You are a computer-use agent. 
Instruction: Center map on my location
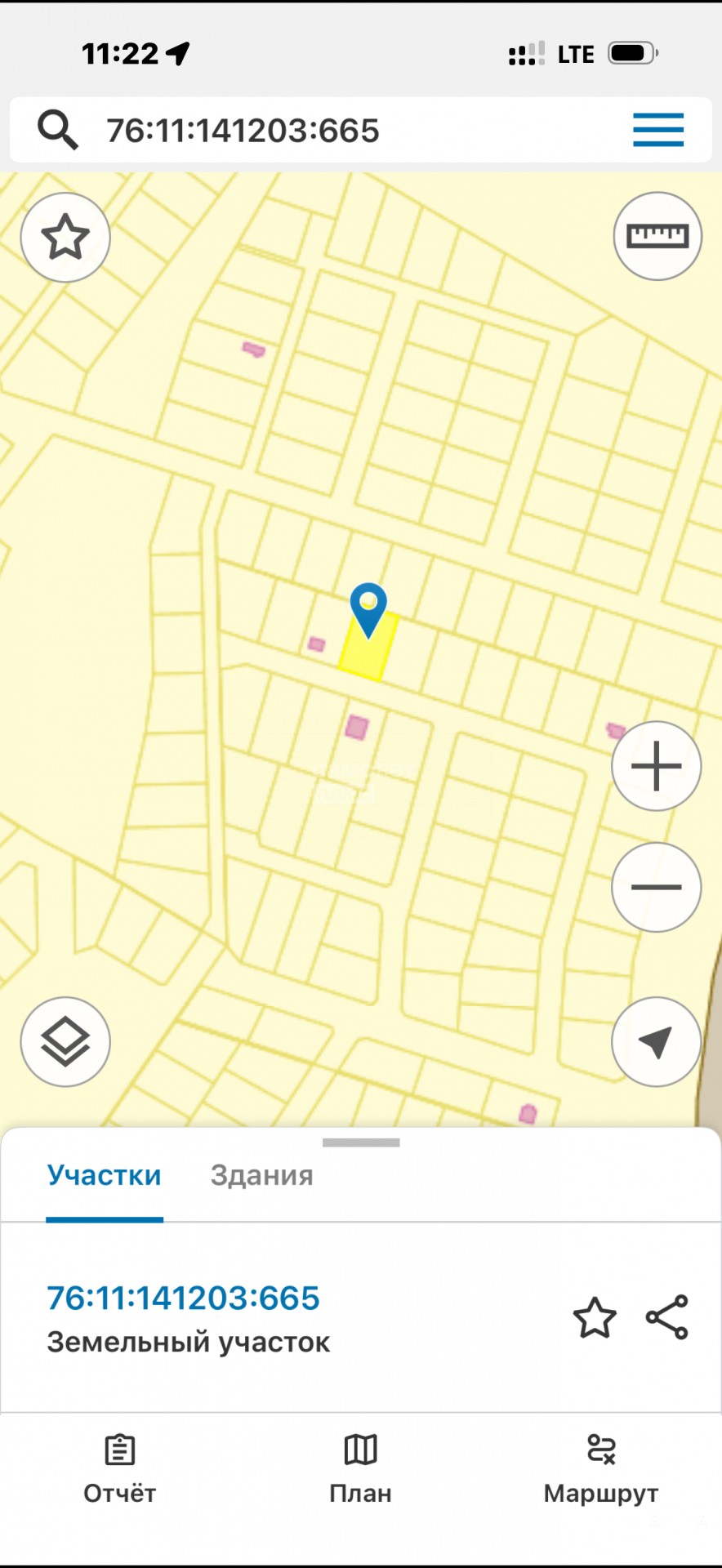656,1041
